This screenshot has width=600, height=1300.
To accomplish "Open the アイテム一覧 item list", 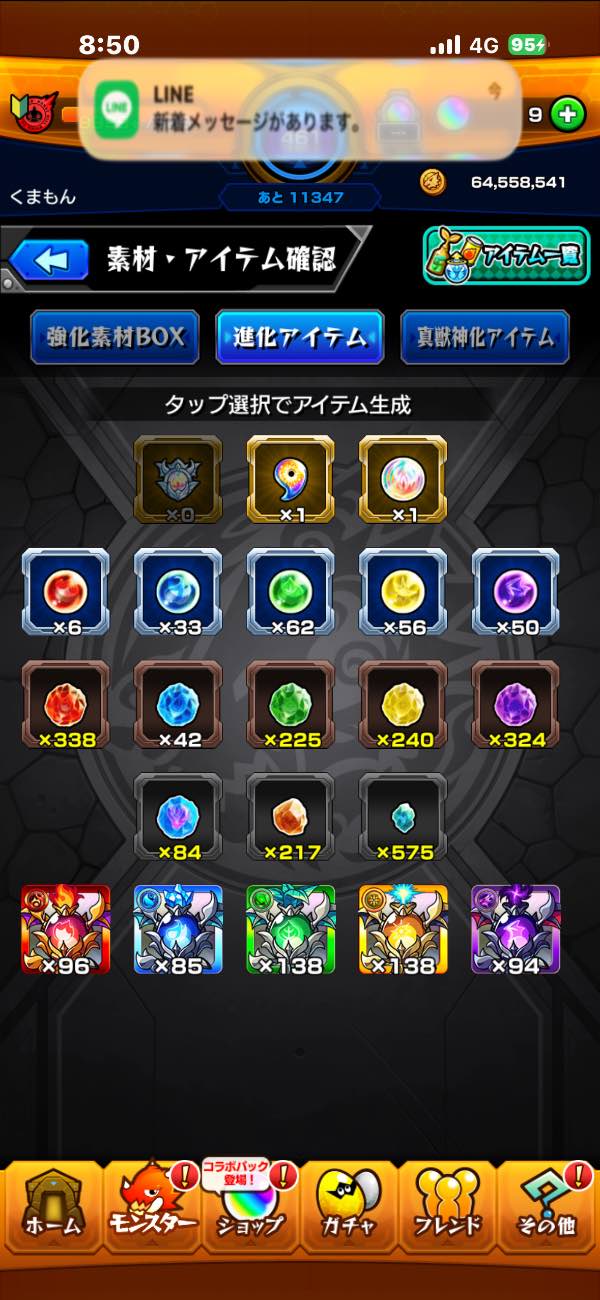I will [491, 256].
